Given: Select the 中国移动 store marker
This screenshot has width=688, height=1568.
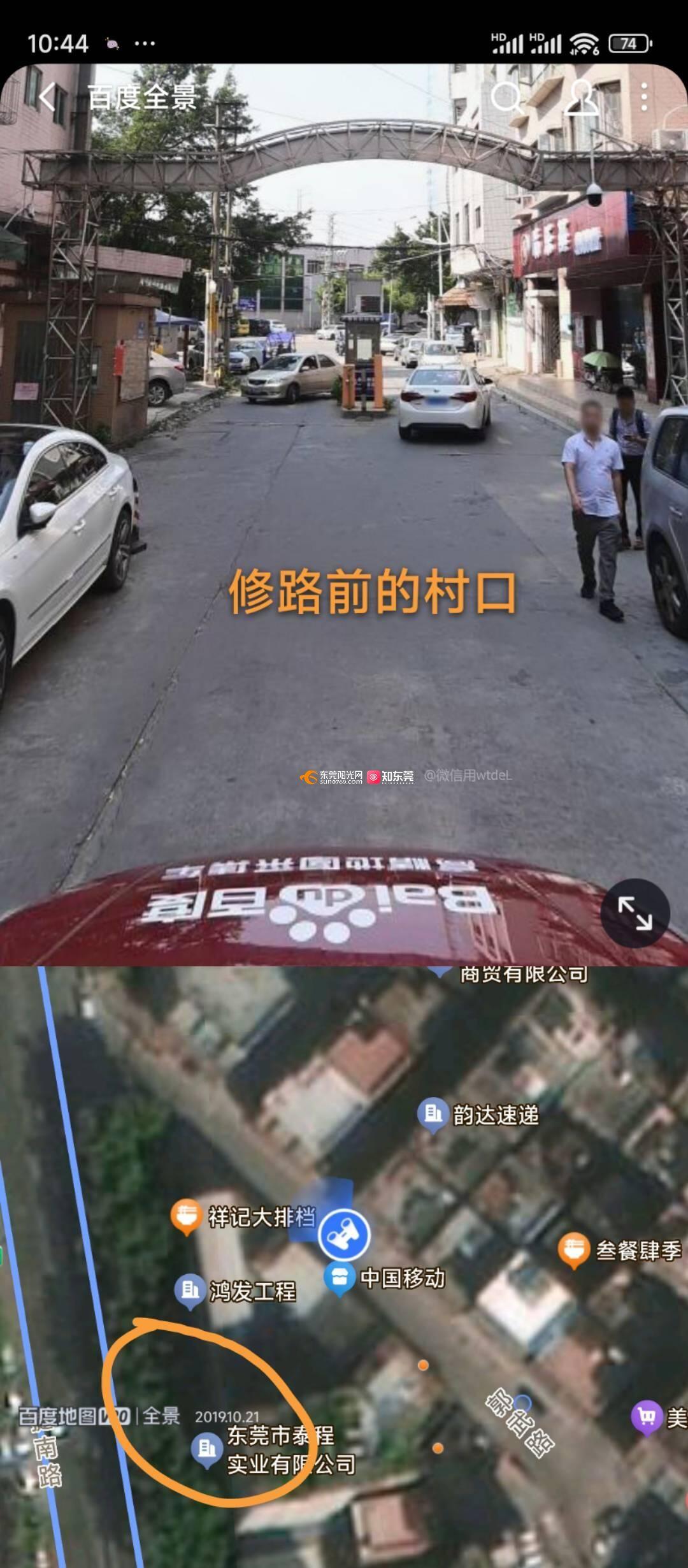Looking at the screenshot, I should click(x=340, y=1278).
